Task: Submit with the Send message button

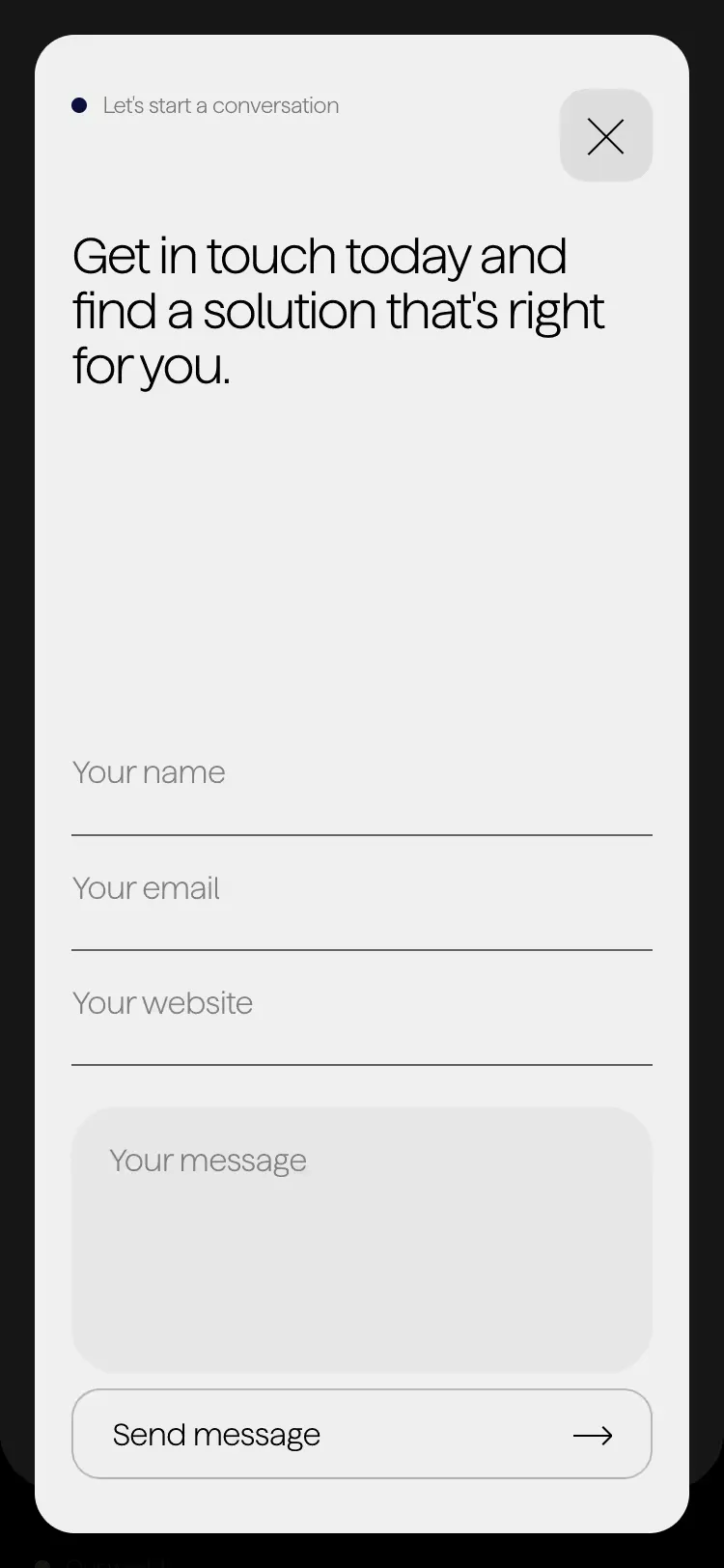Action: pyautogui.click(x=362, y=1434)
